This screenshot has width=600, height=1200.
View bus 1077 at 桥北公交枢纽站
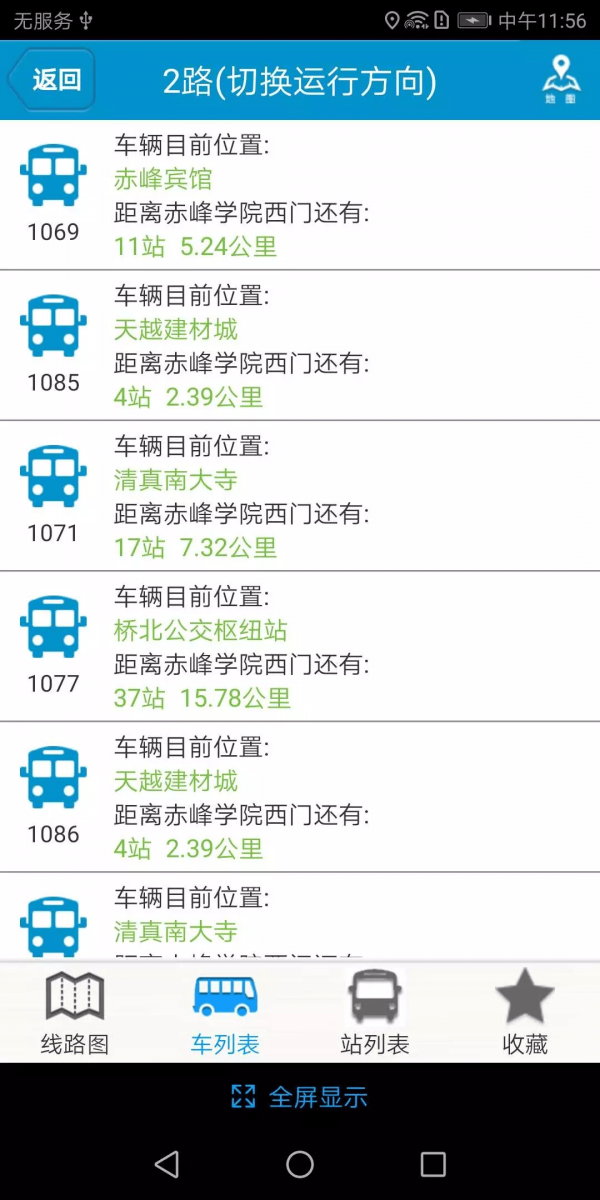(300, 647)
